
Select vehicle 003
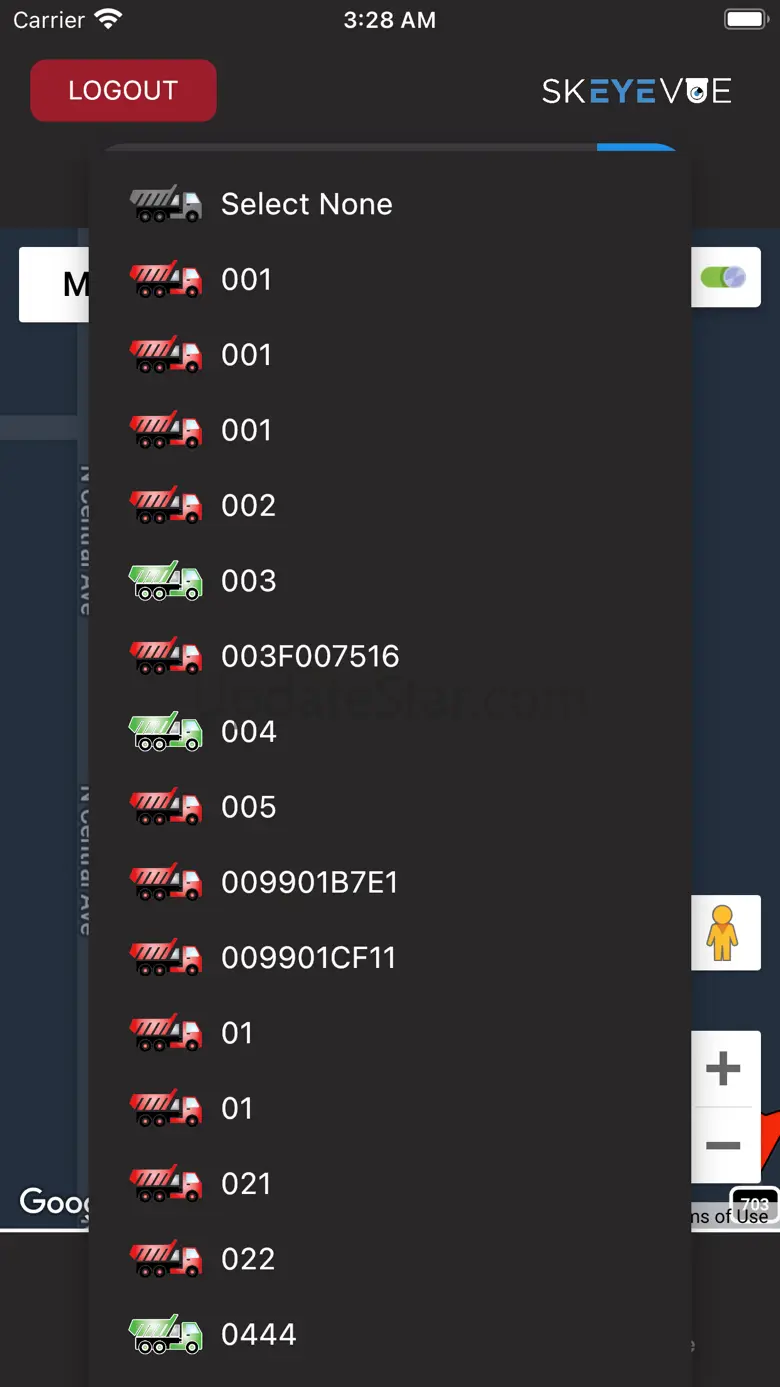point(390,581)
